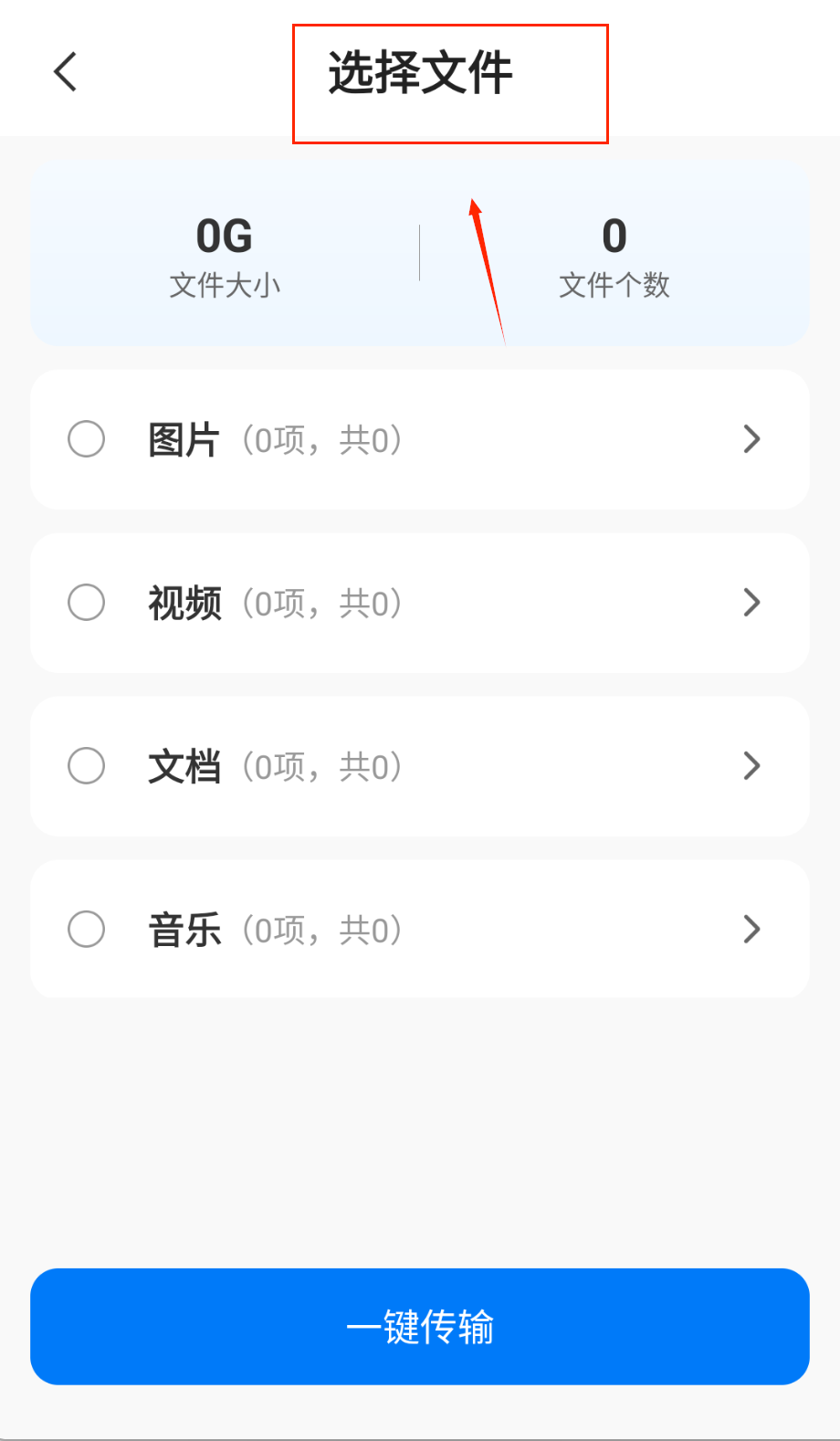This screenshot has height=1441, width=840.
Task: Select the 视频 category radio button
Action: click(x=87, y=603)
